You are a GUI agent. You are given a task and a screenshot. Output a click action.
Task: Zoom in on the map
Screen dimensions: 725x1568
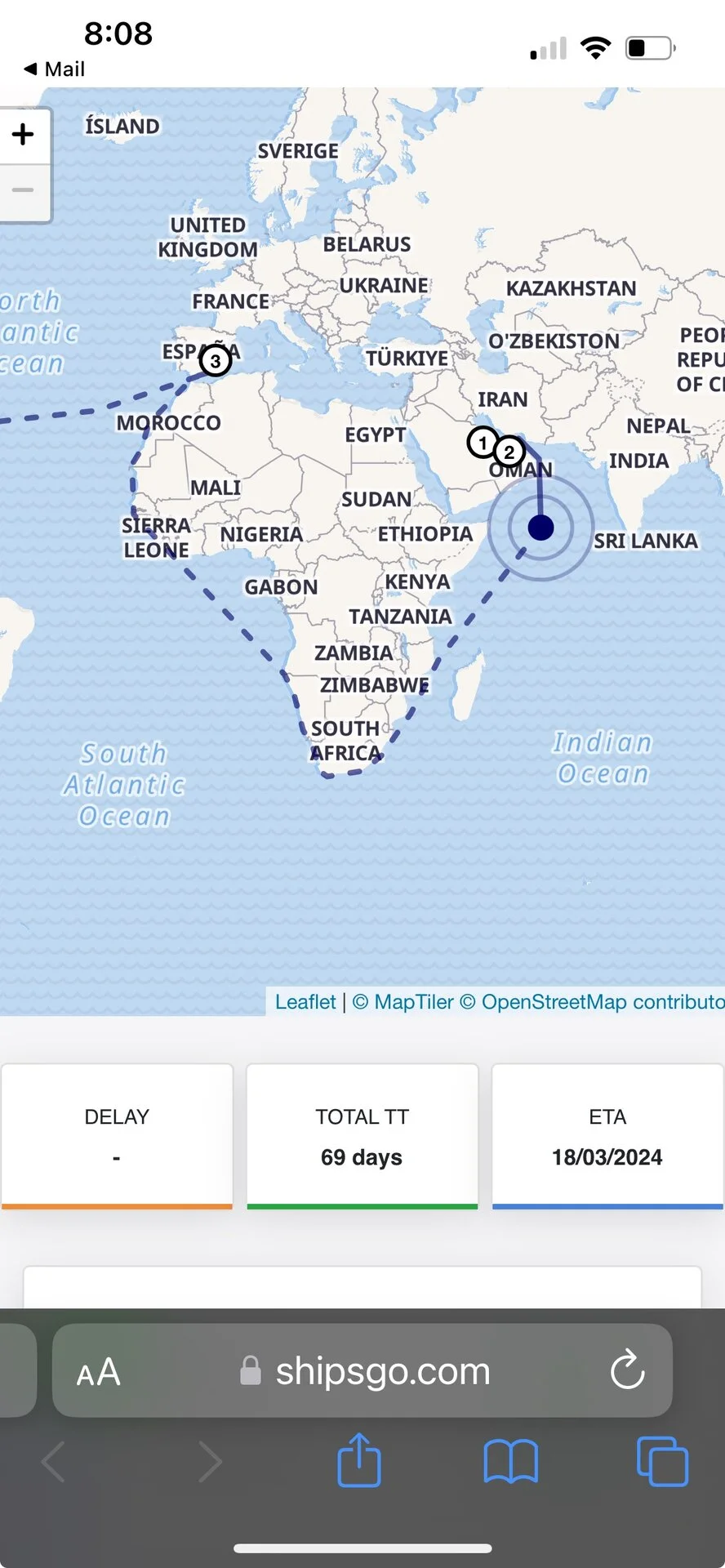pos(24,135)
